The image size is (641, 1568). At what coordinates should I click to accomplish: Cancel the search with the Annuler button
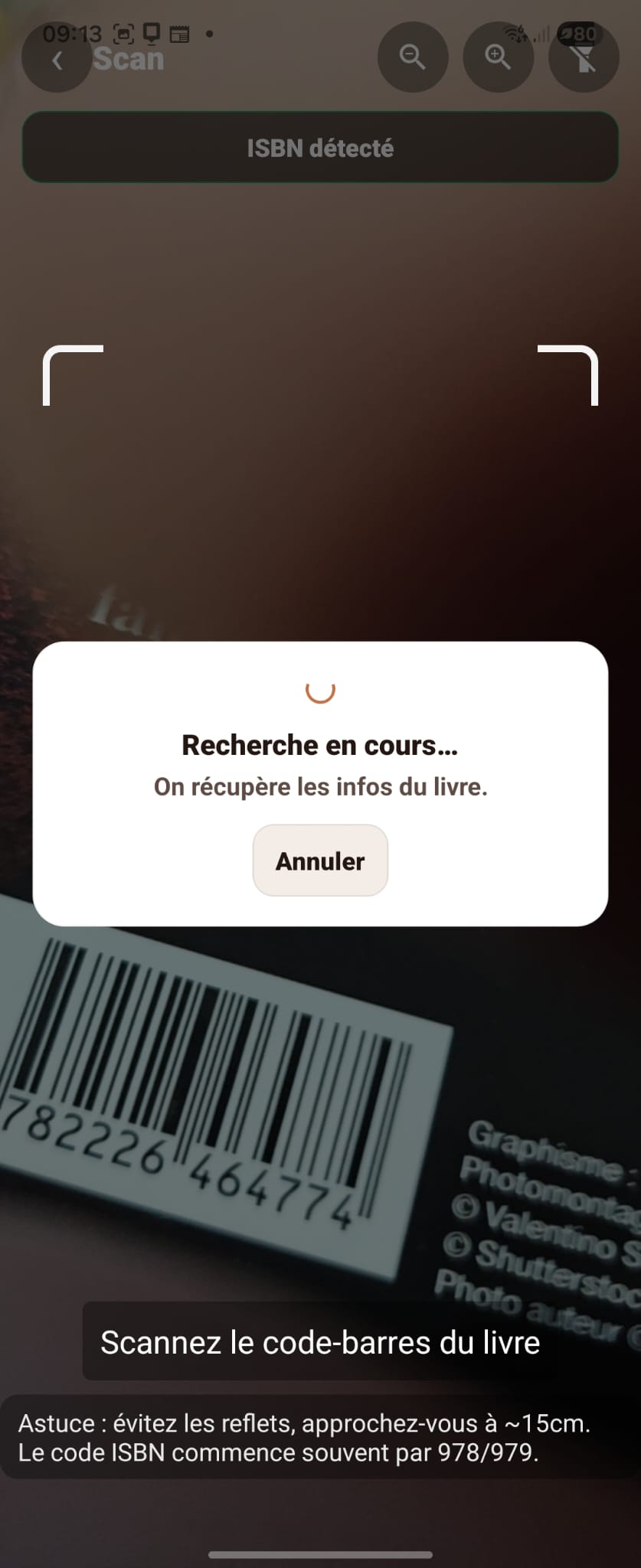pos(320,861)
